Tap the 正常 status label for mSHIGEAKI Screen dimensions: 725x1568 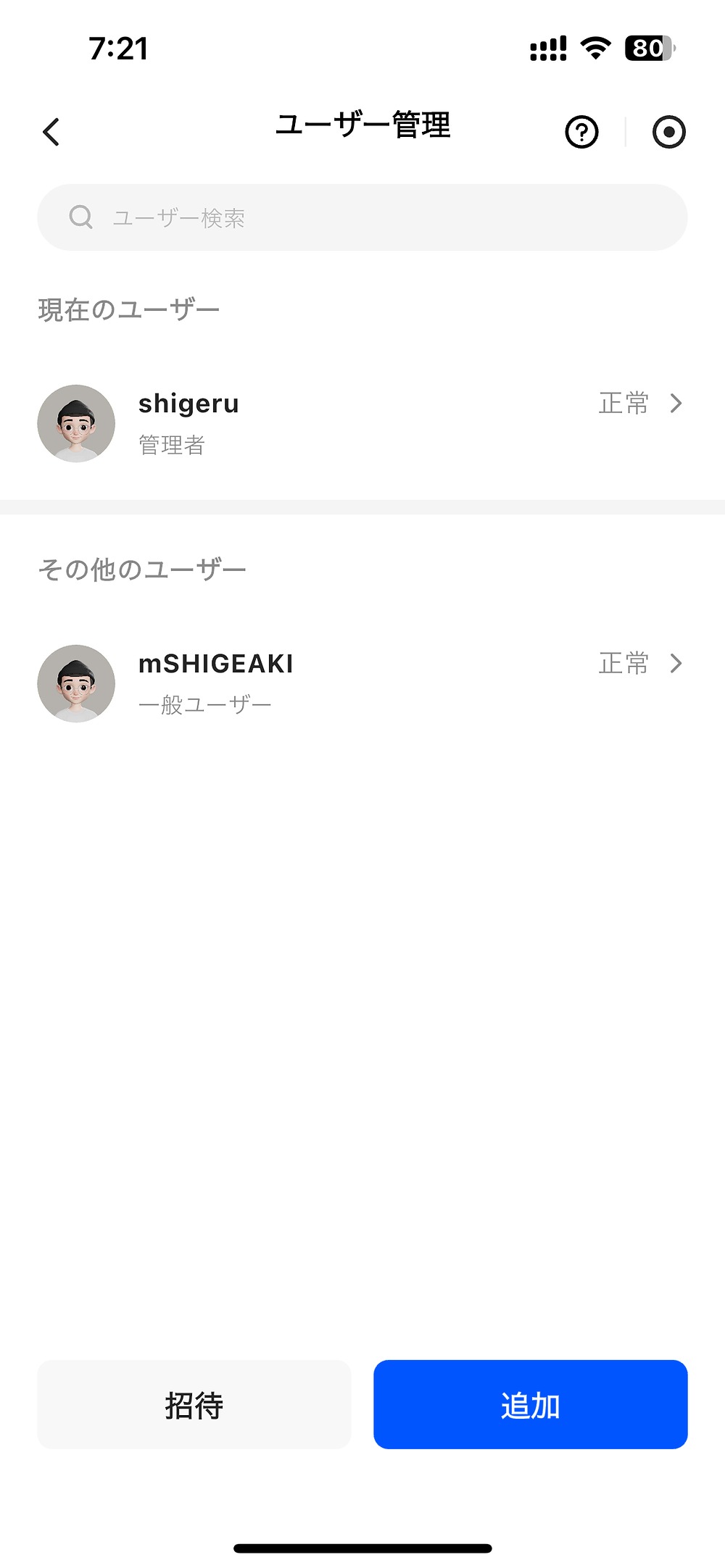click(x=622, y=663)
